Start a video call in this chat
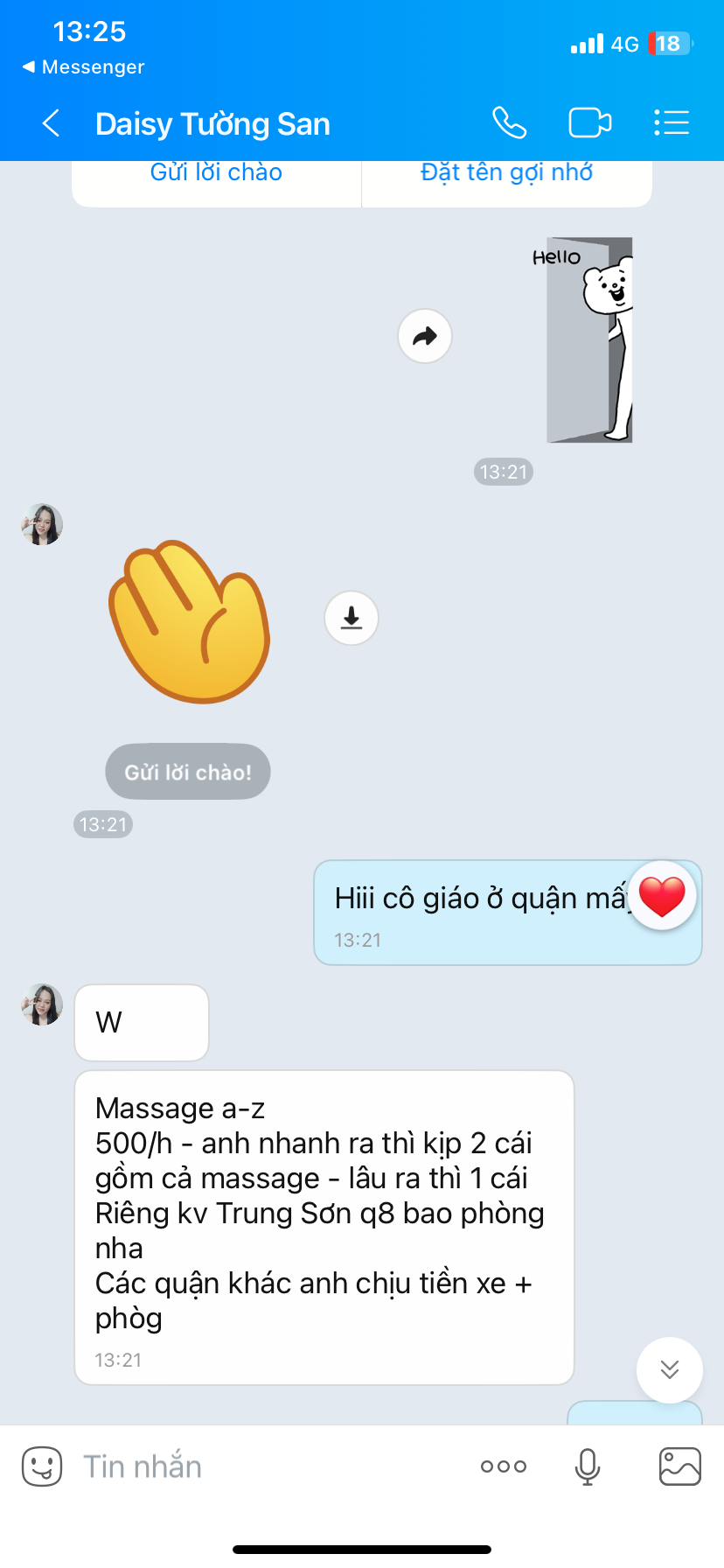The image size is (724, 1568). (x=589, y=123)
